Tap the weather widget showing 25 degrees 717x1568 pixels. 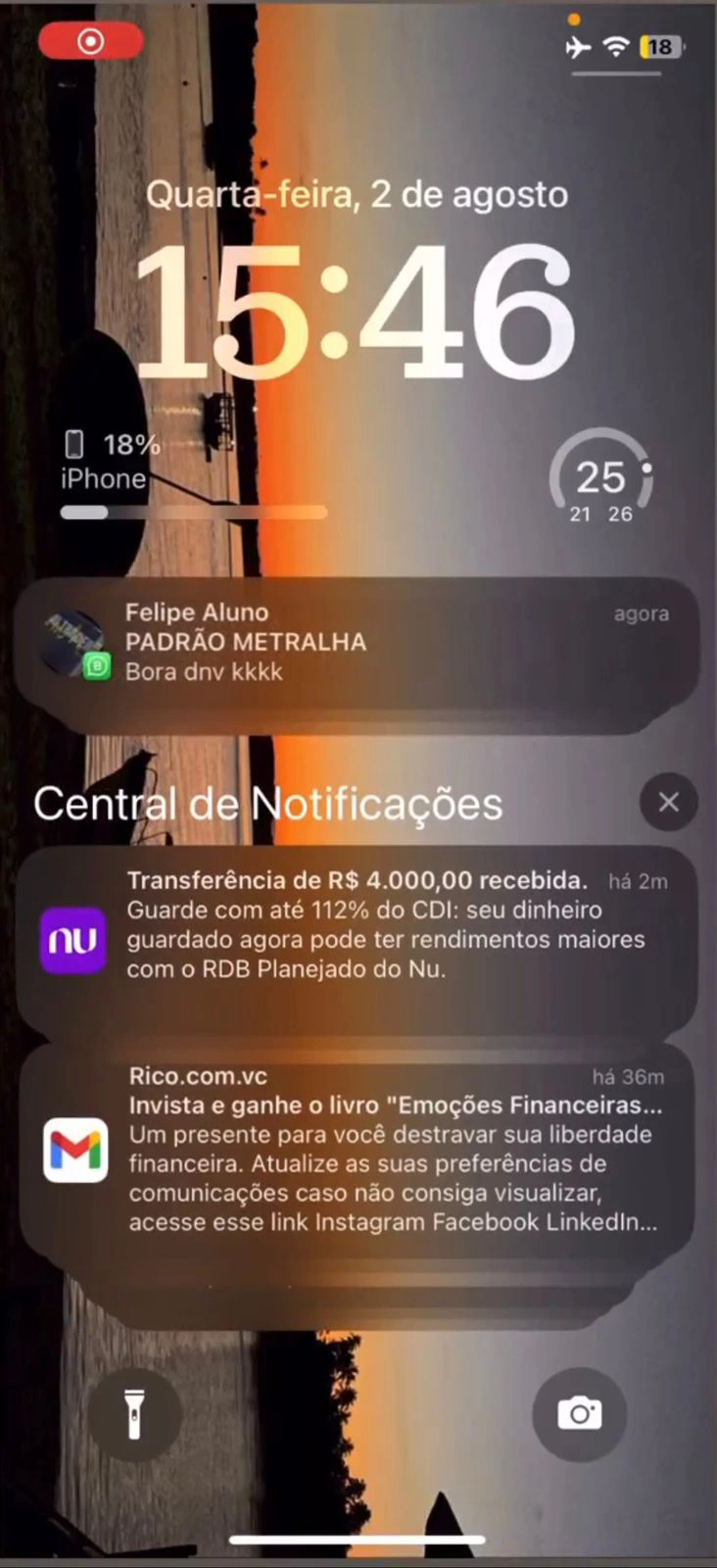(600, 480)
